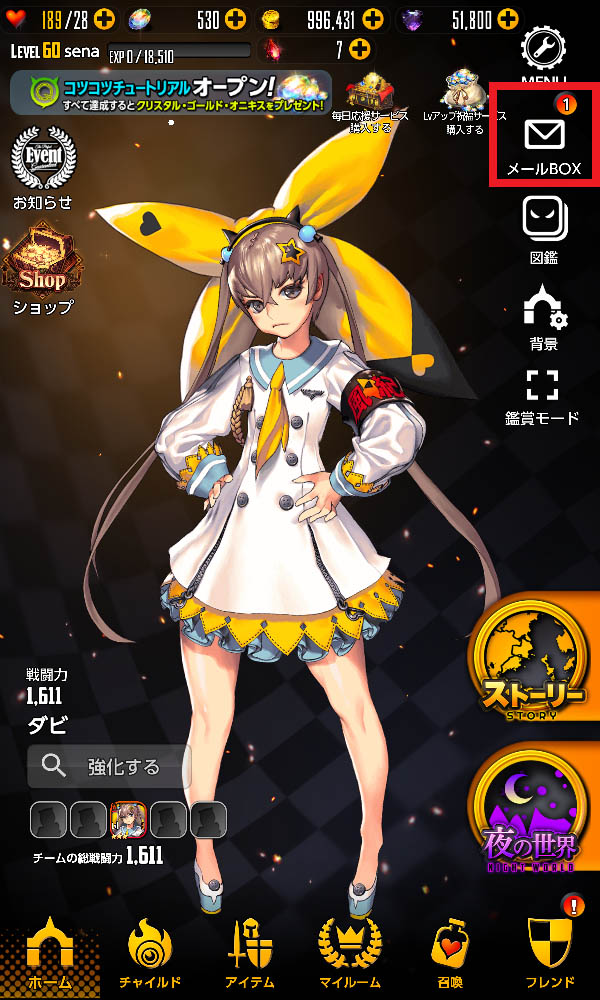Switch to the フレンド tab
The height and width of the screenshot is (1000, 600).
548,954
